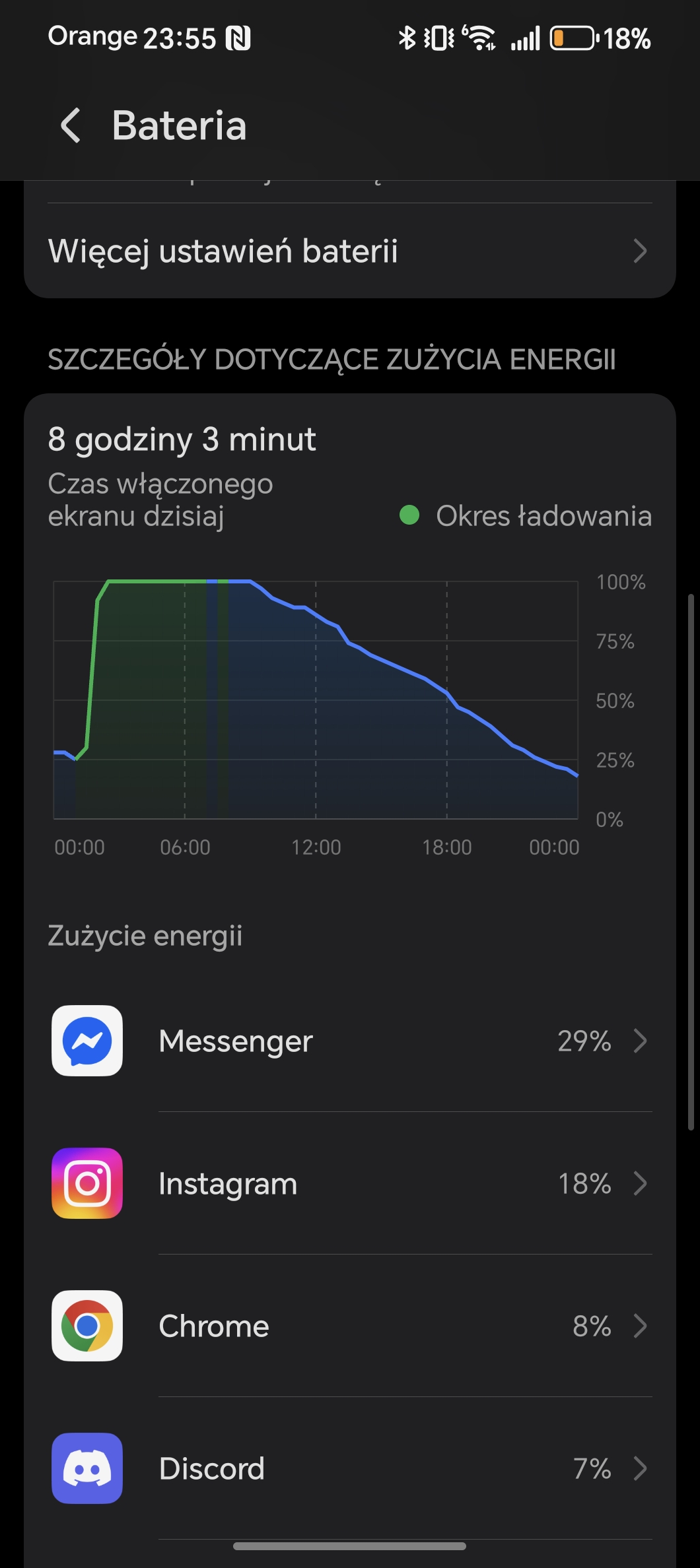
Task: View Discord energy usage details
Action: [350, 1468]
